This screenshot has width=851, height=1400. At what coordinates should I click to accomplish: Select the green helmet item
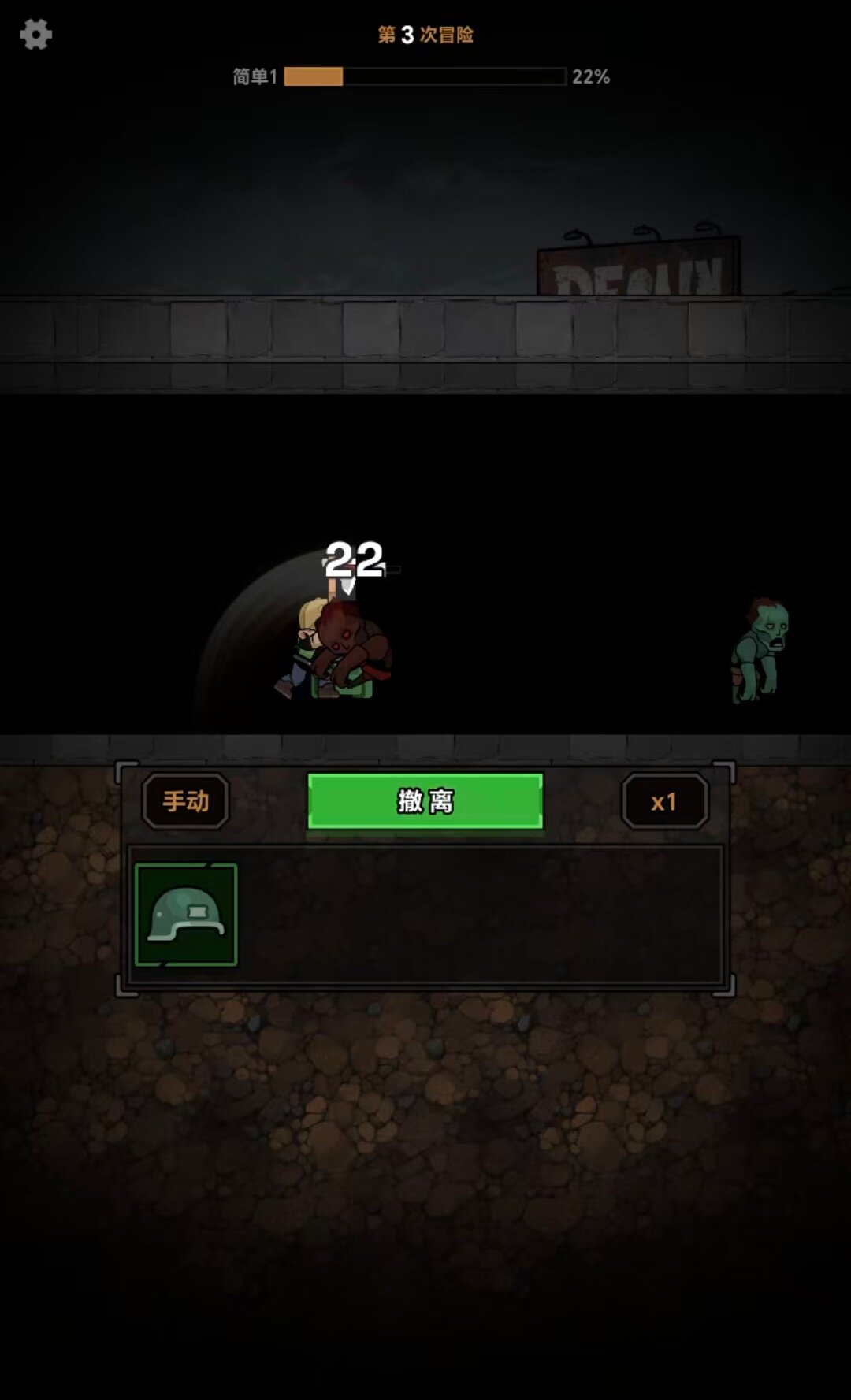[186, 915]
